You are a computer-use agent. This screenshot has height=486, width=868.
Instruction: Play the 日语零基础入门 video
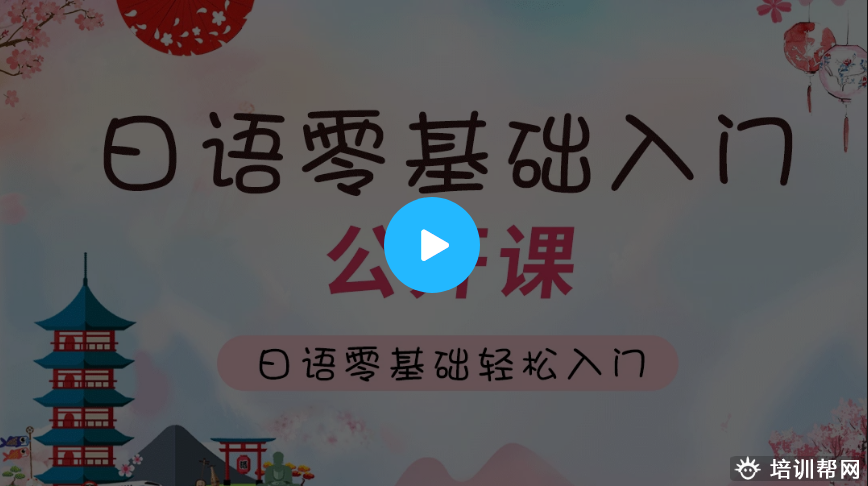pos(432,245)
